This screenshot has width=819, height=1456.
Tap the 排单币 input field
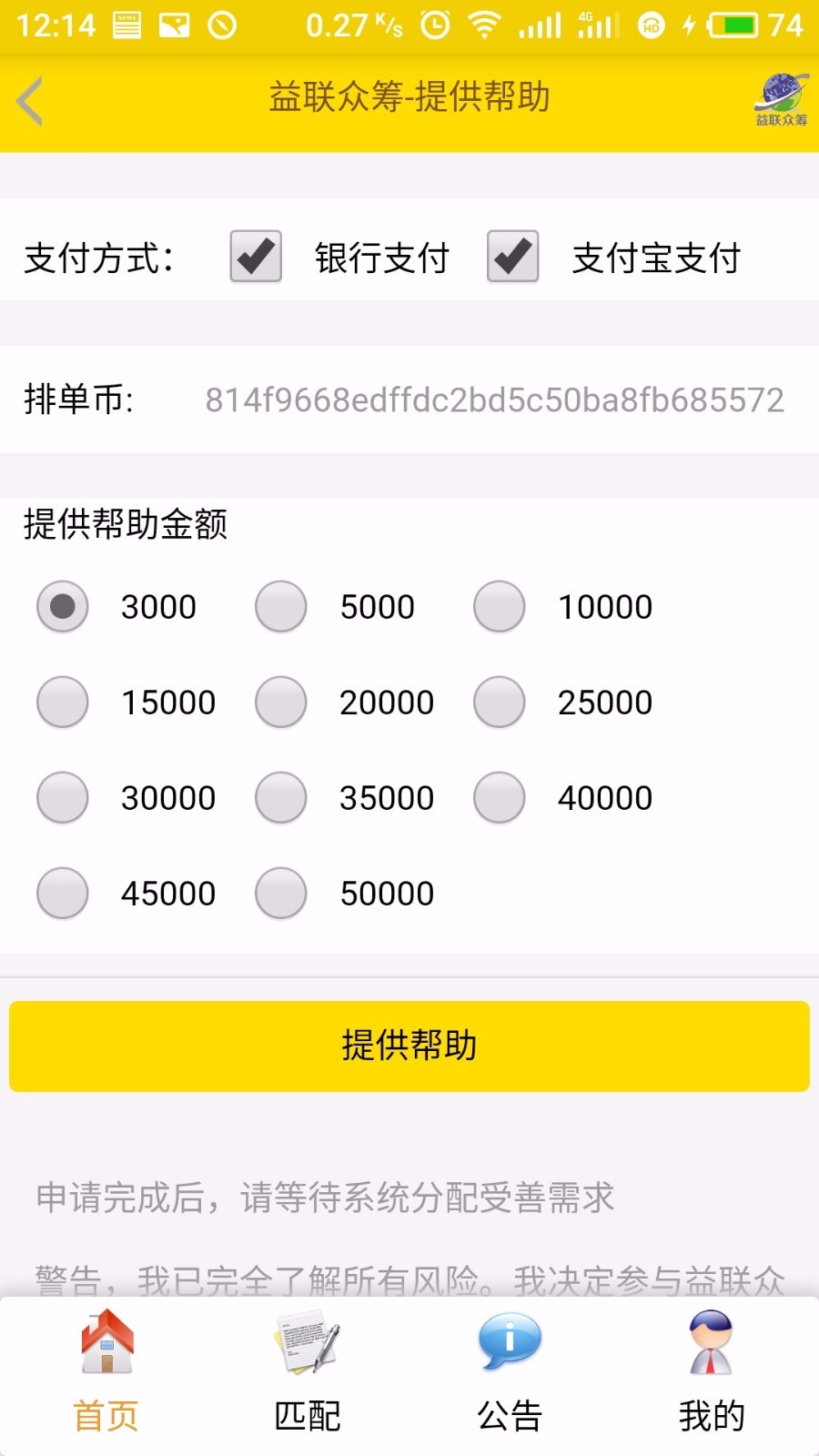tap(494, 399)
